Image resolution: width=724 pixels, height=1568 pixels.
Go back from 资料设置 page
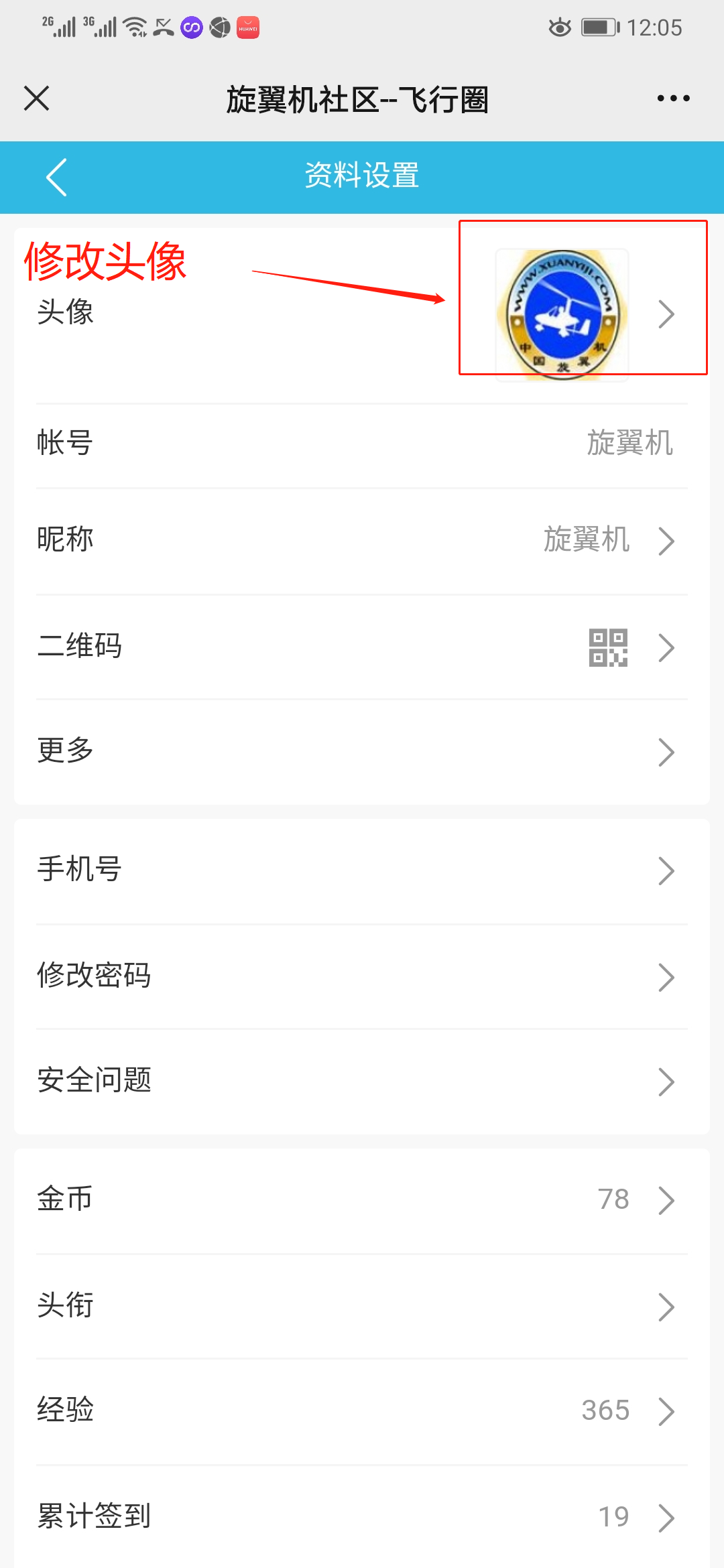[57, 178]
